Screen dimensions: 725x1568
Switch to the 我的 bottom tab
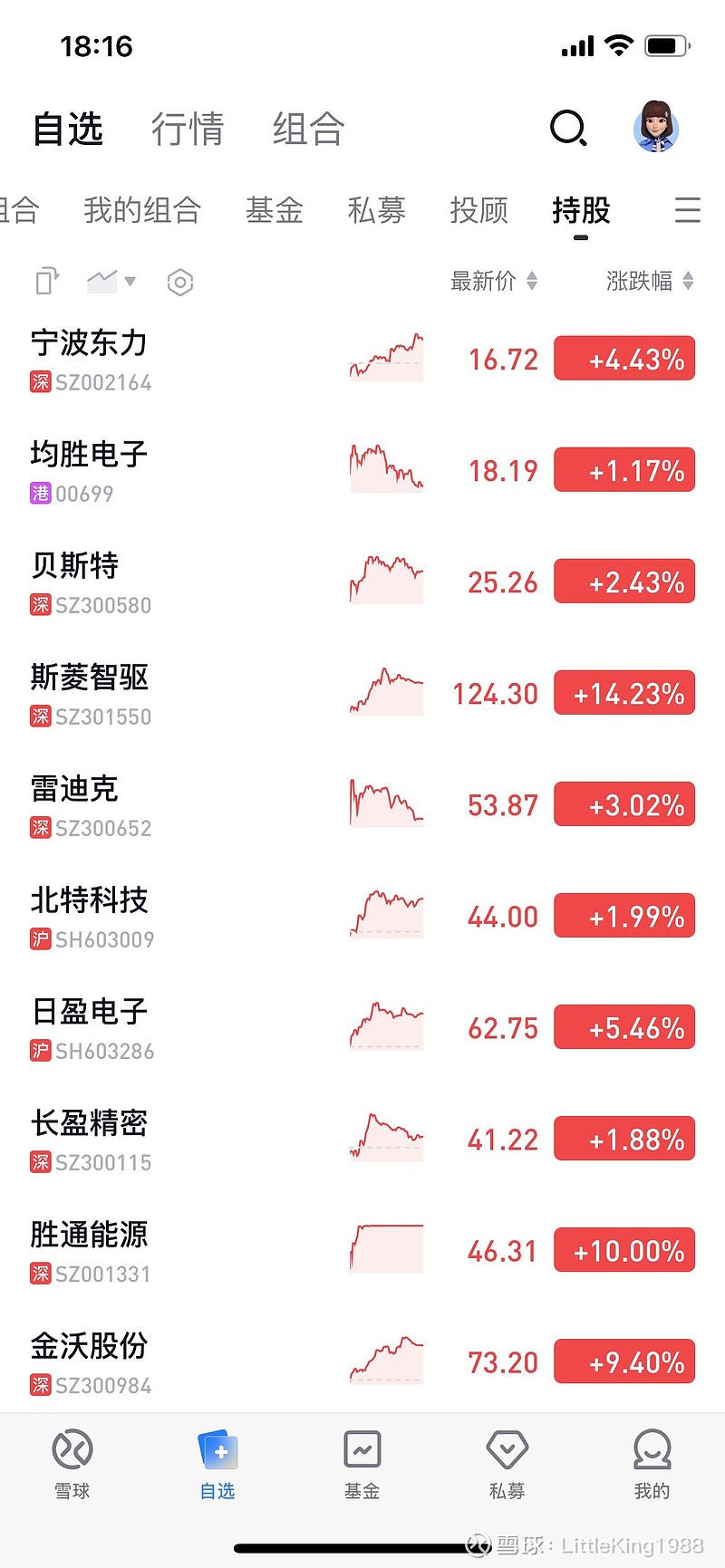652,1464
